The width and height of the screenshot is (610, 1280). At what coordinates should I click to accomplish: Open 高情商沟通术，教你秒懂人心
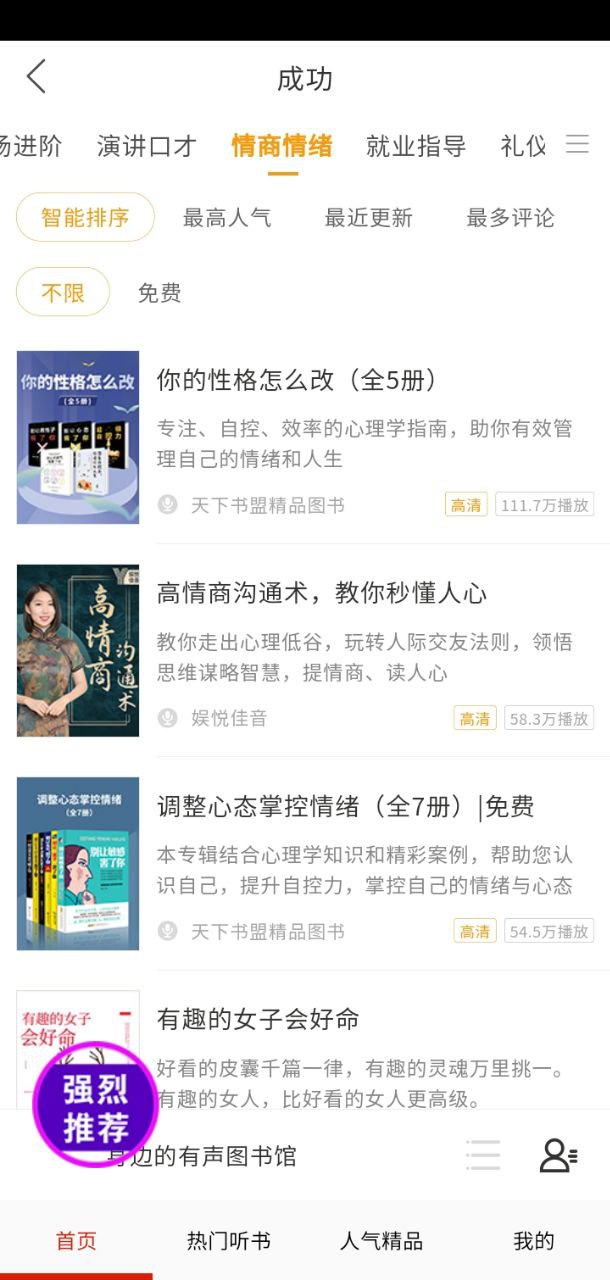point(322,593)
